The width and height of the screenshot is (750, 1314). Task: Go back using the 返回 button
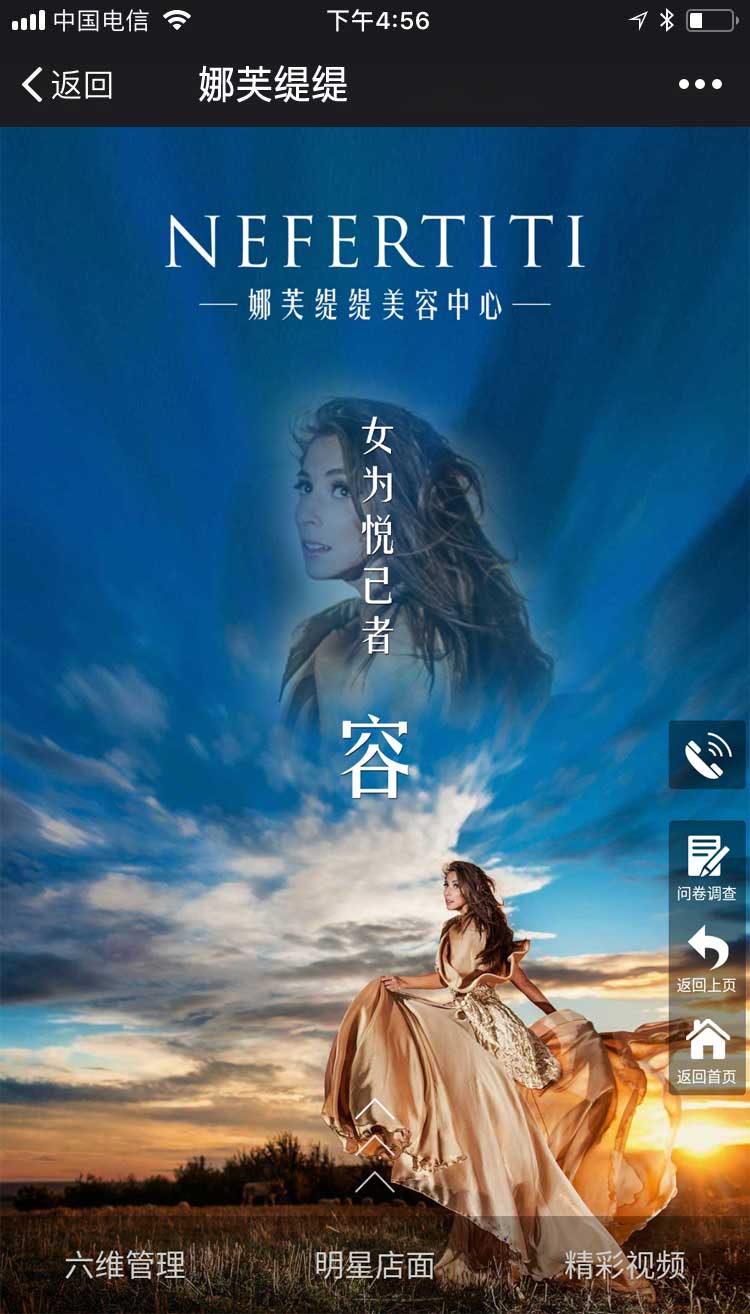(66, 85)
